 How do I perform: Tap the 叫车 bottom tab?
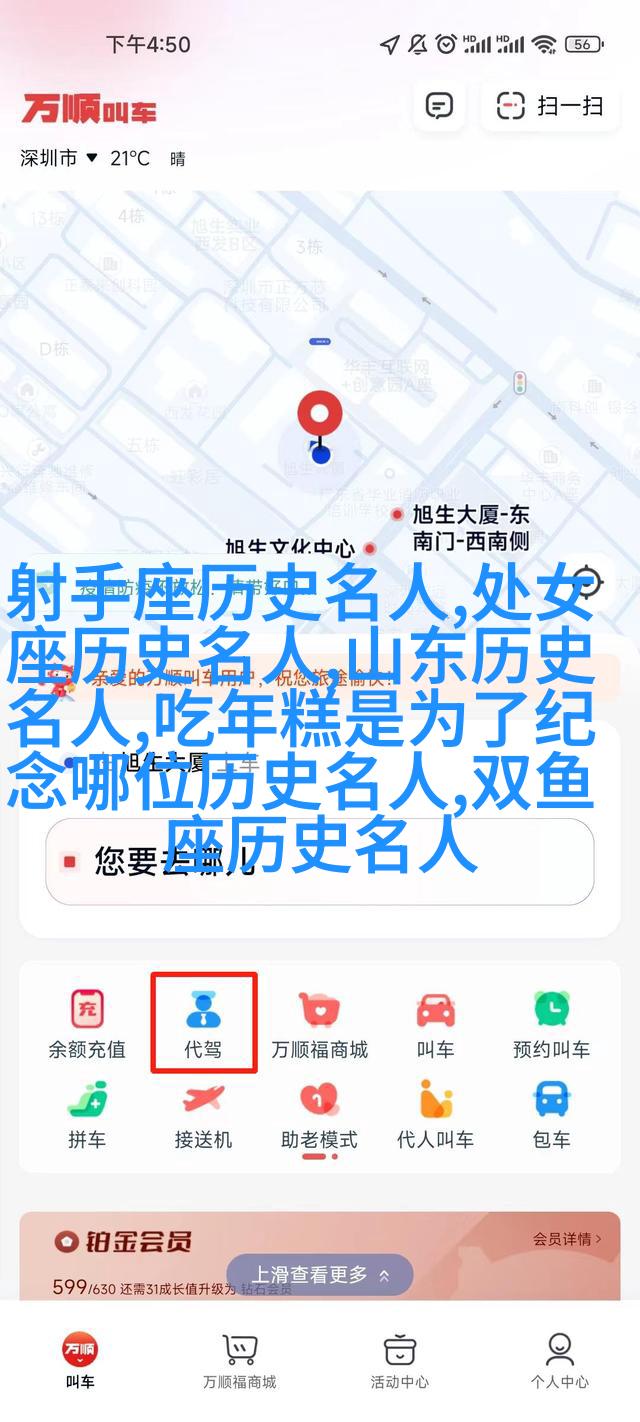pos(80,1362)
